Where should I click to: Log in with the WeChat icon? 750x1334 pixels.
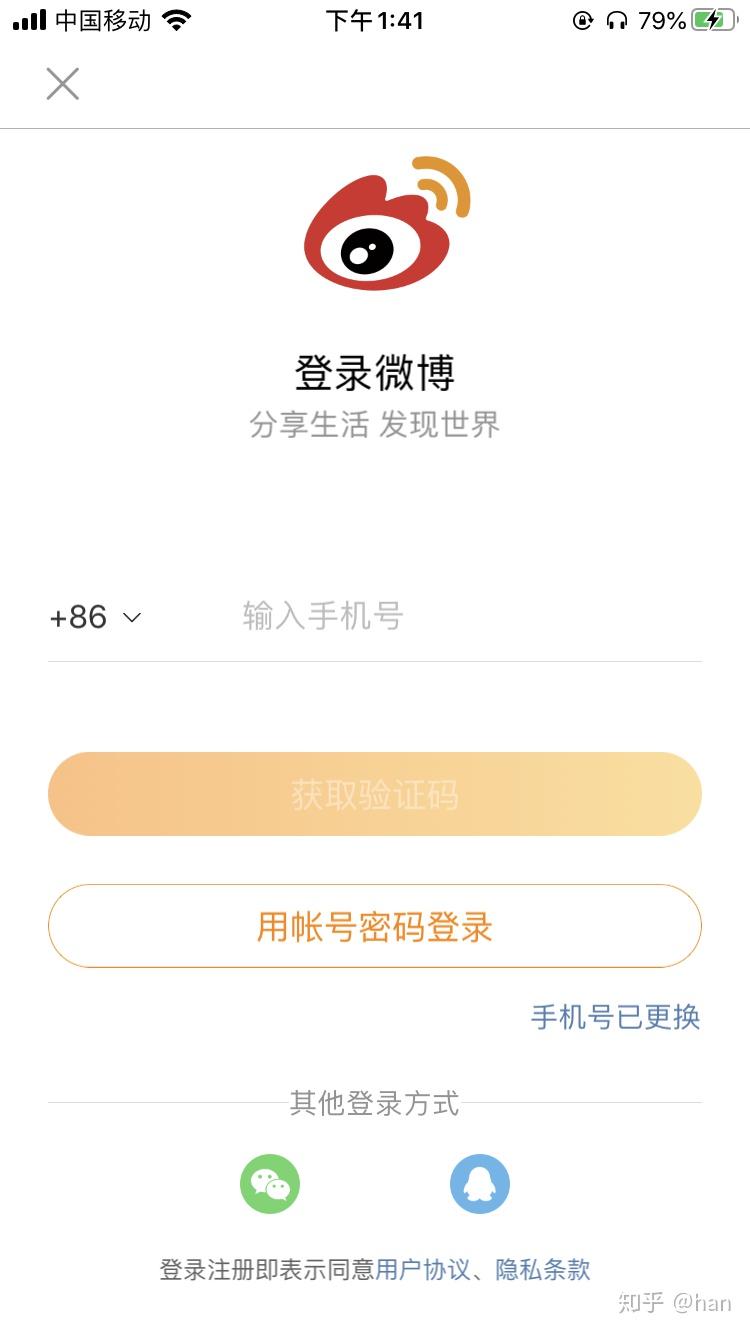(270, 1184)
